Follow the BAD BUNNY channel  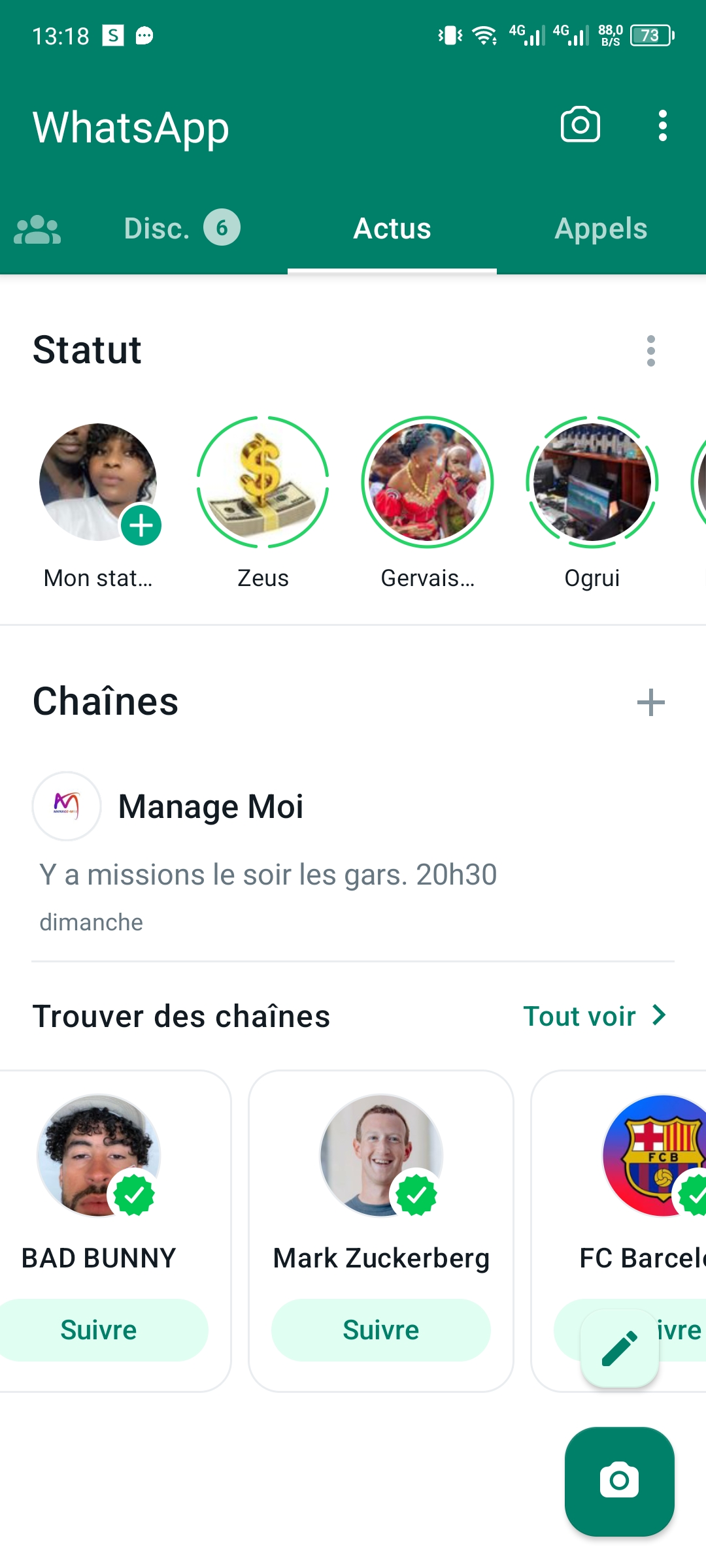pos(99,1330)
